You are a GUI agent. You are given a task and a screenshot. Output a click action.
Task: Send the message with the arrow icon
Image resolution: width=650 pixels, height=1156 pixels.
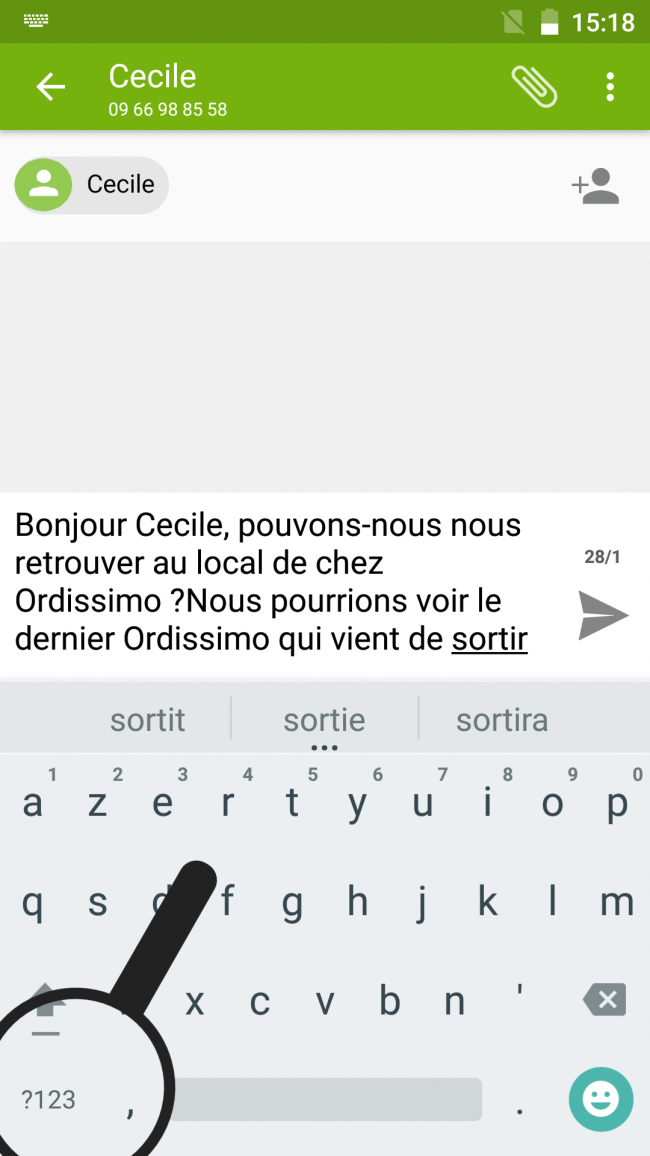(603, 615)
